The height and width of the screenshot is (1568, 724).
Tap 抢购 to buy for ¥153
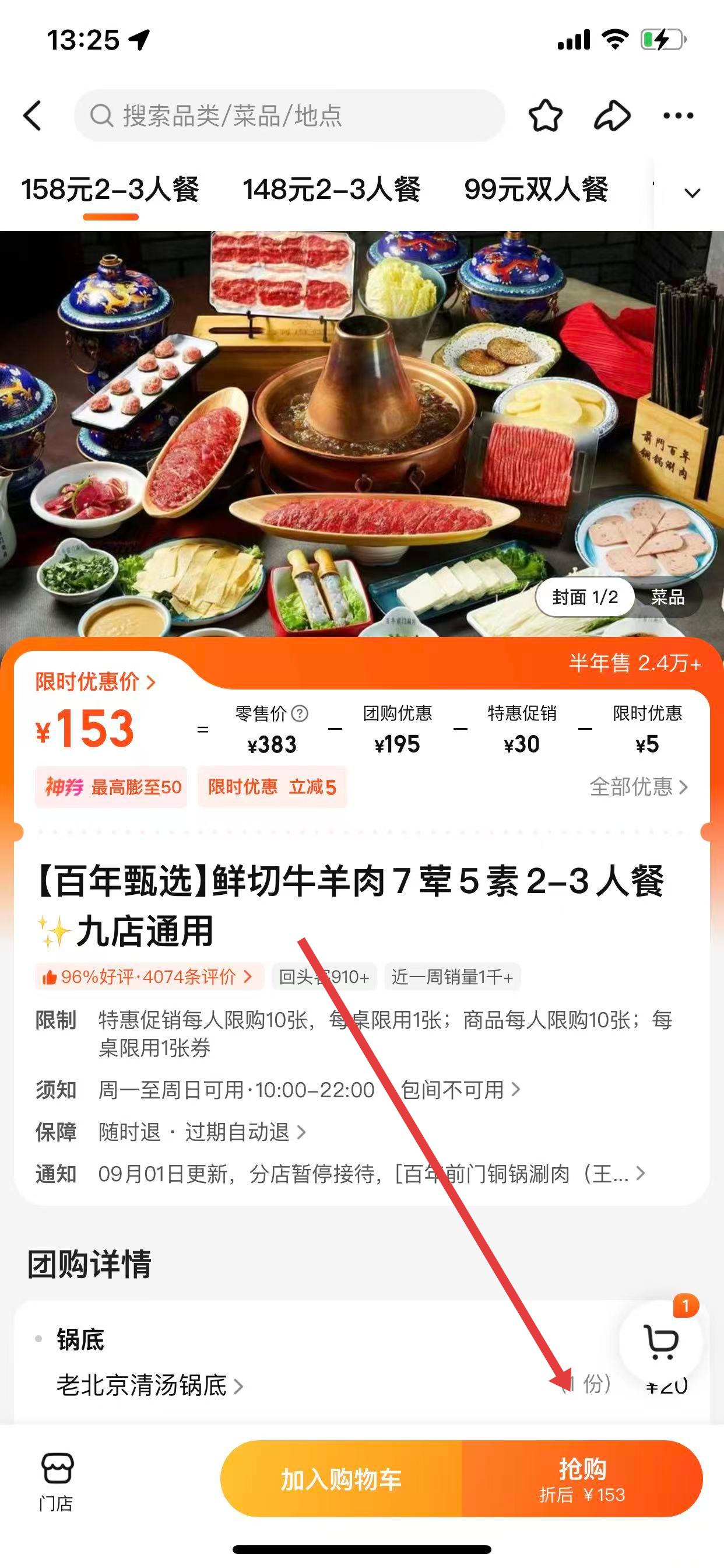coord(582,1479)
